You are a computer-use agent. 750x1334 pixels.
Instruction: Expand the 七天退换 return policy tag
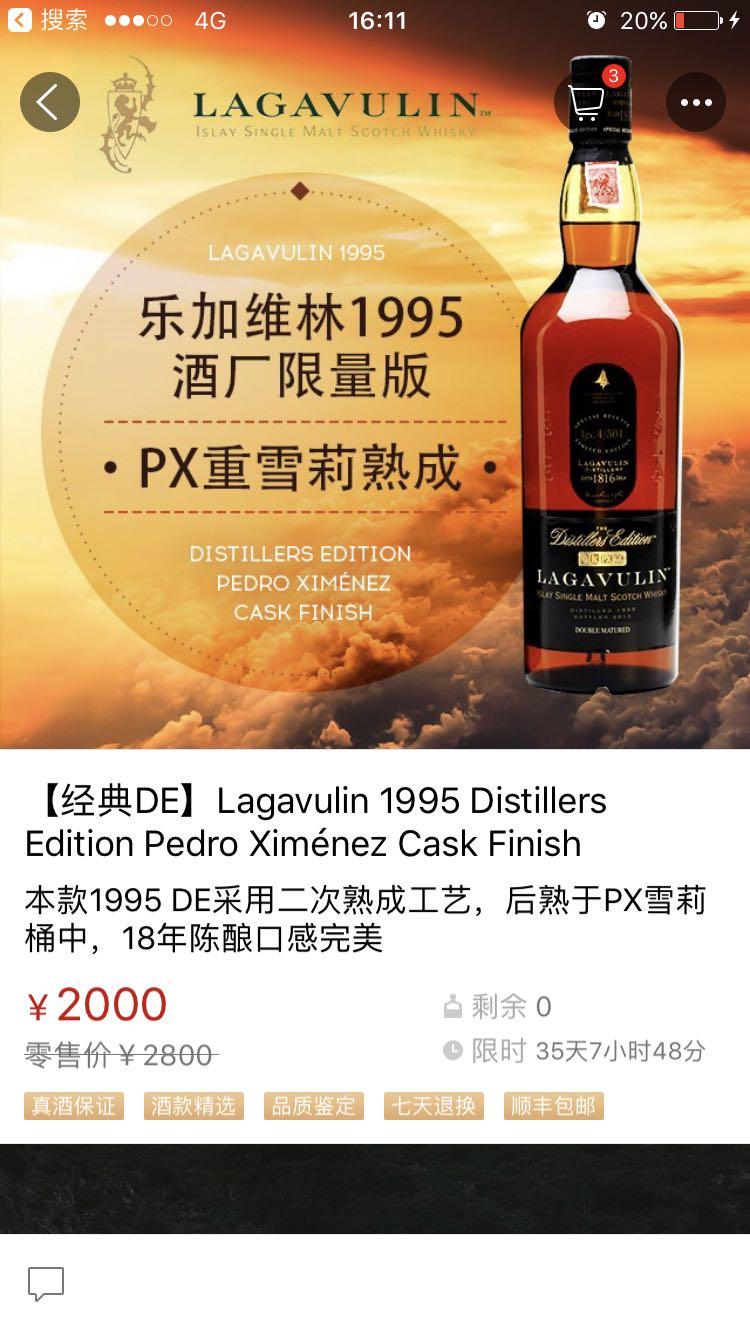433,1106
